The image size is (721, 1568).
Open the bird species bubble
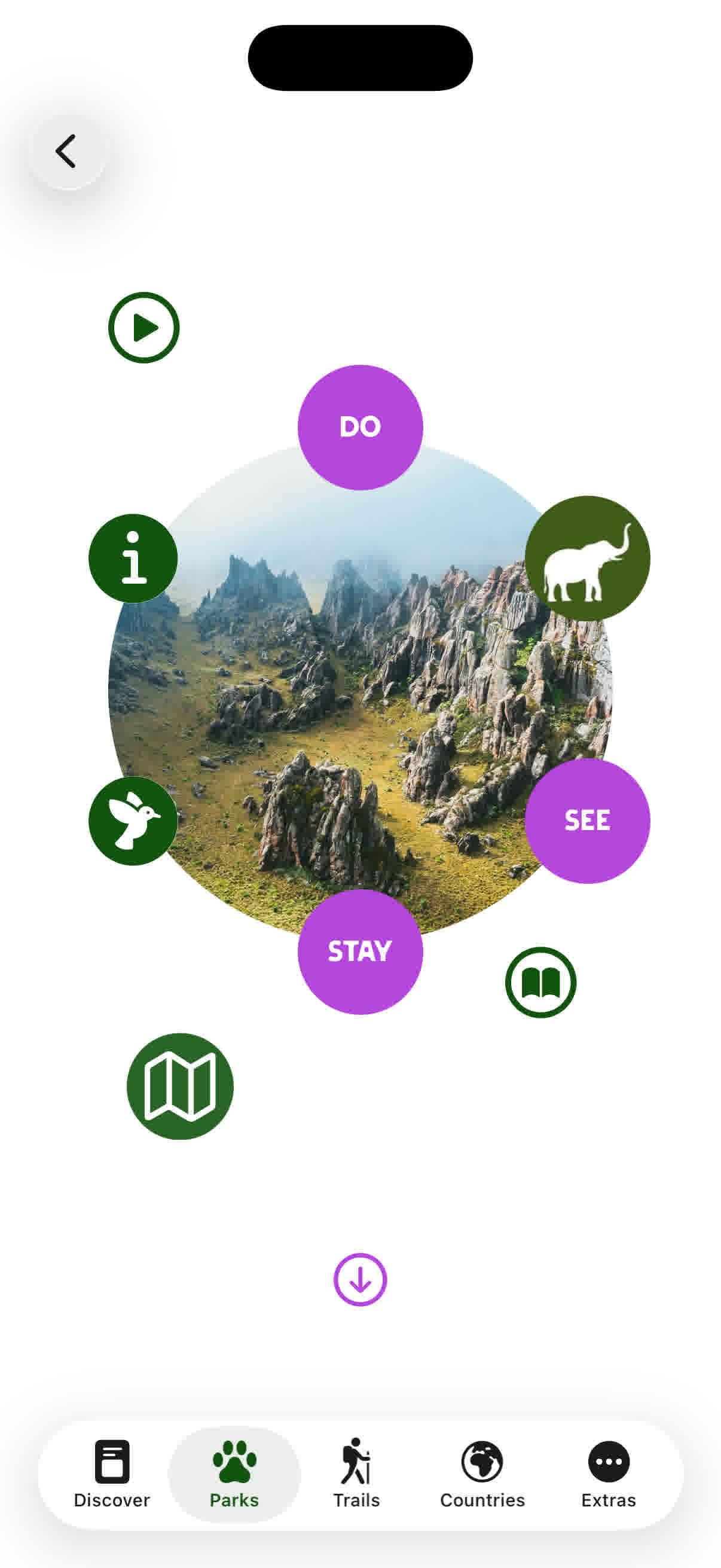[133, 820]
